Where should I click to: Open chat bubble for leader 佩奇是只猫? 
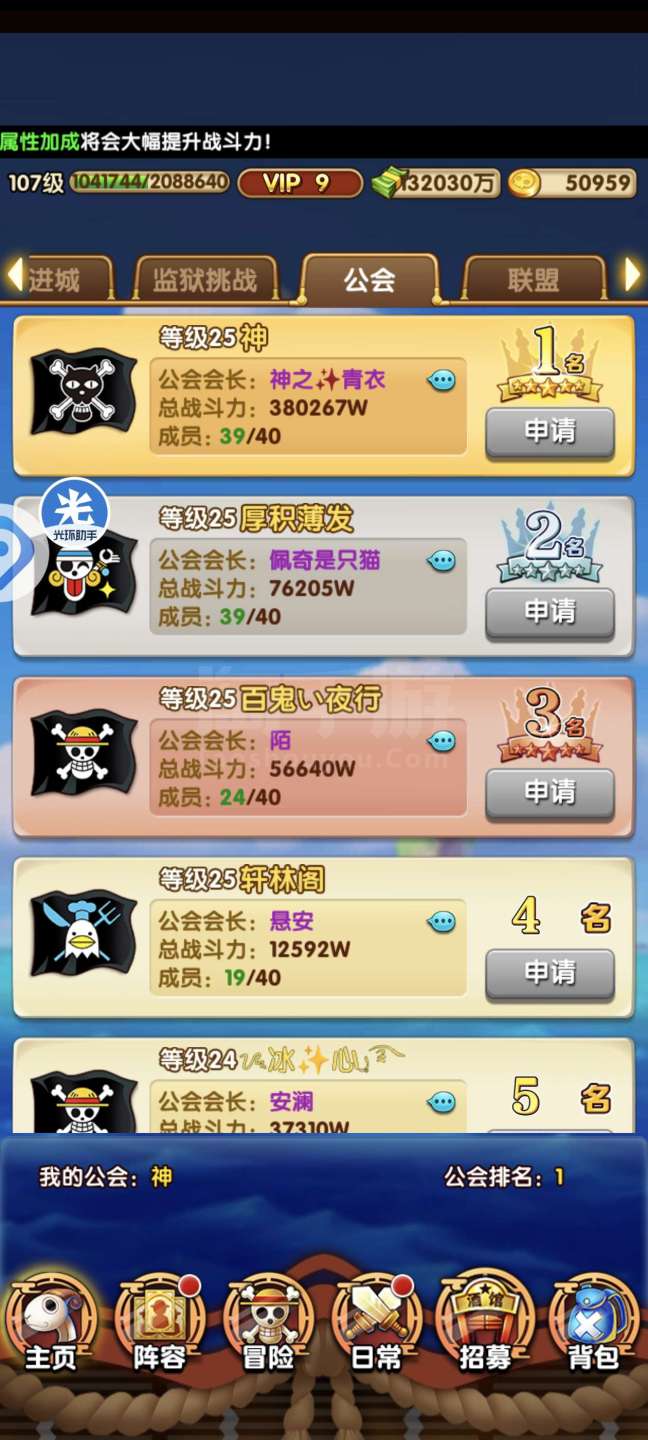coord(441,561)
